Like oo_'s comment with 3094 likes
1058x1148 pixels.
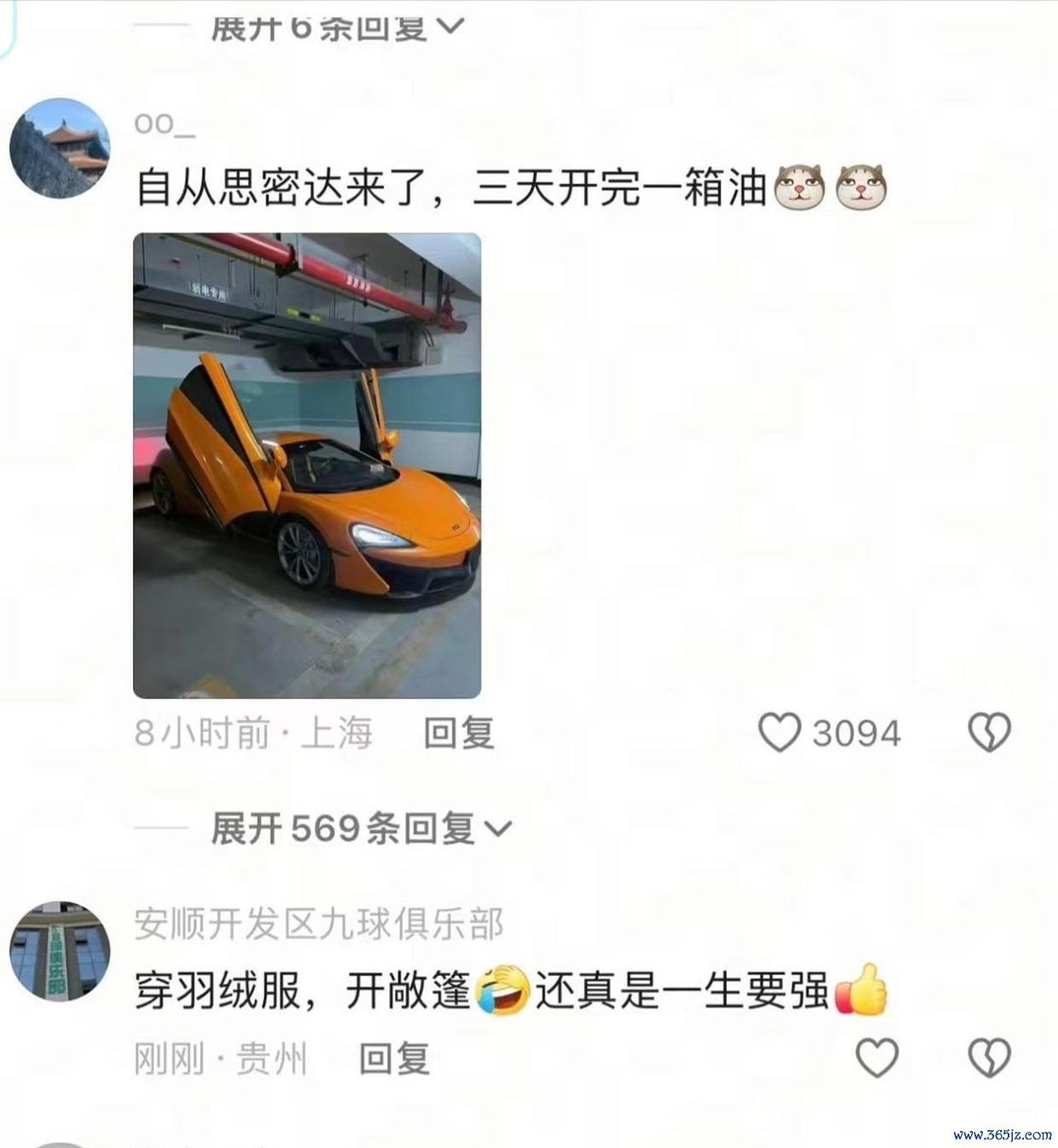point(780,732)
